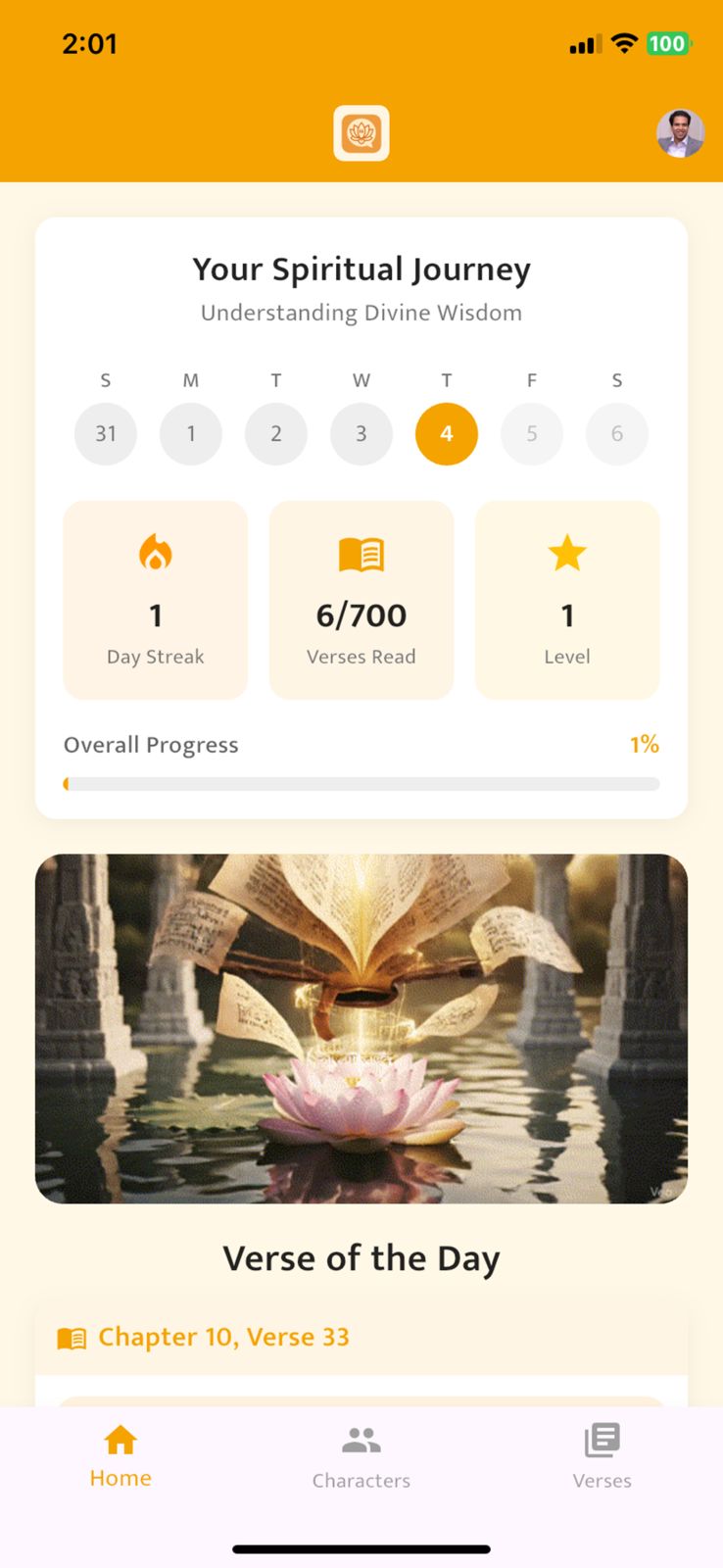
Task: Select Sunday the 31st in the week row
Action: click(x=106, y=433)
